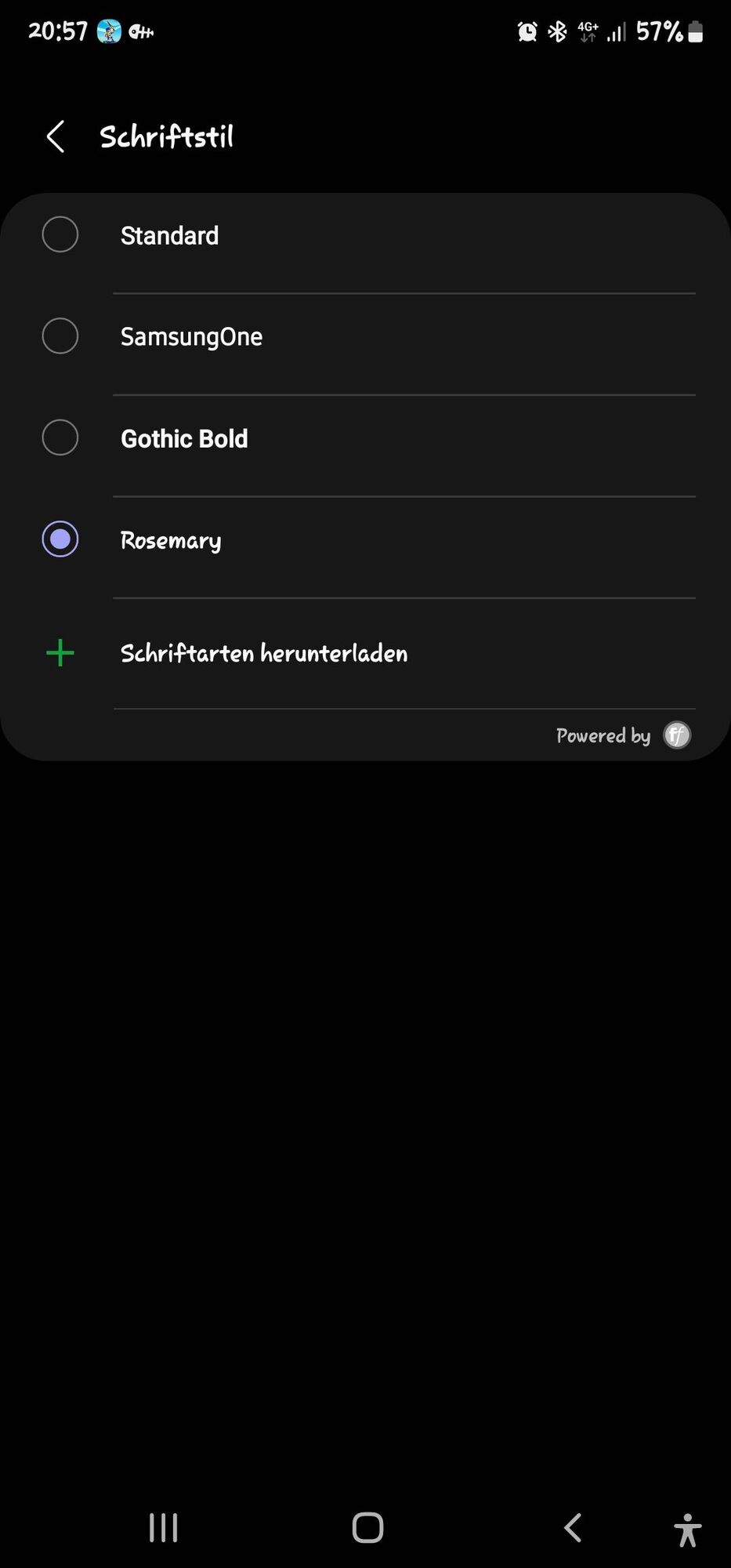731x1568 pixels.
Task: Open the accessibility shortcut button
Action: click(x=687, y=1529)
